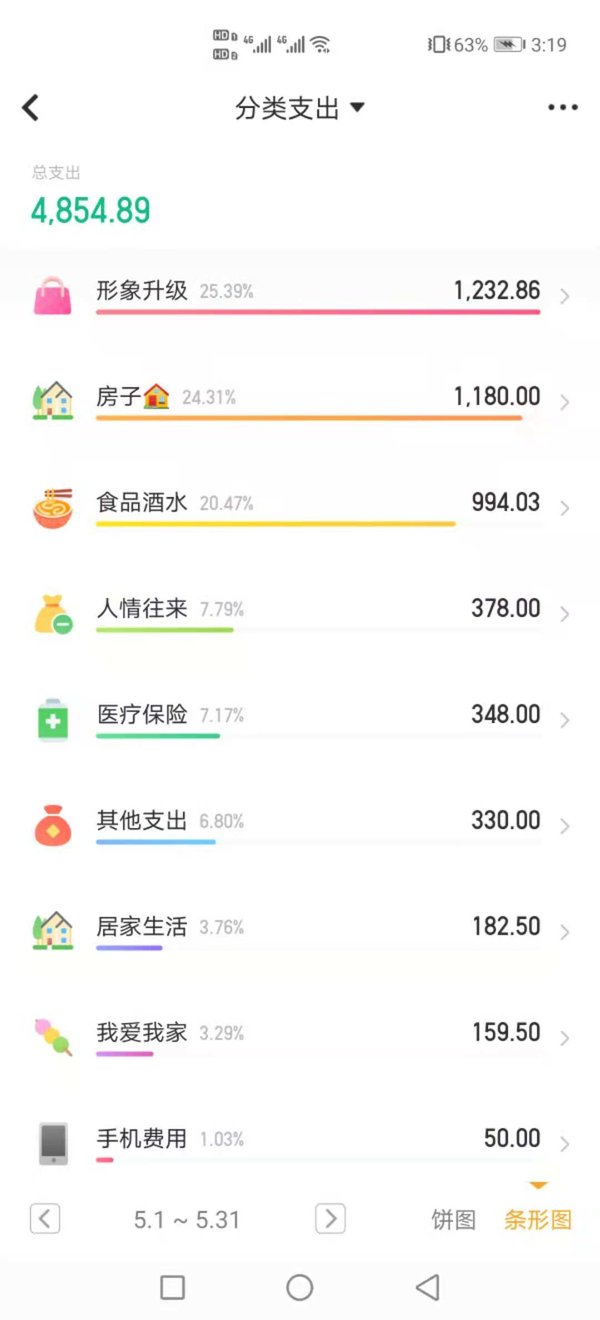The height and width of the screenshot is (1320, 600).
Task: Open the 分类支出 dropdown
Action: [300, 108]
